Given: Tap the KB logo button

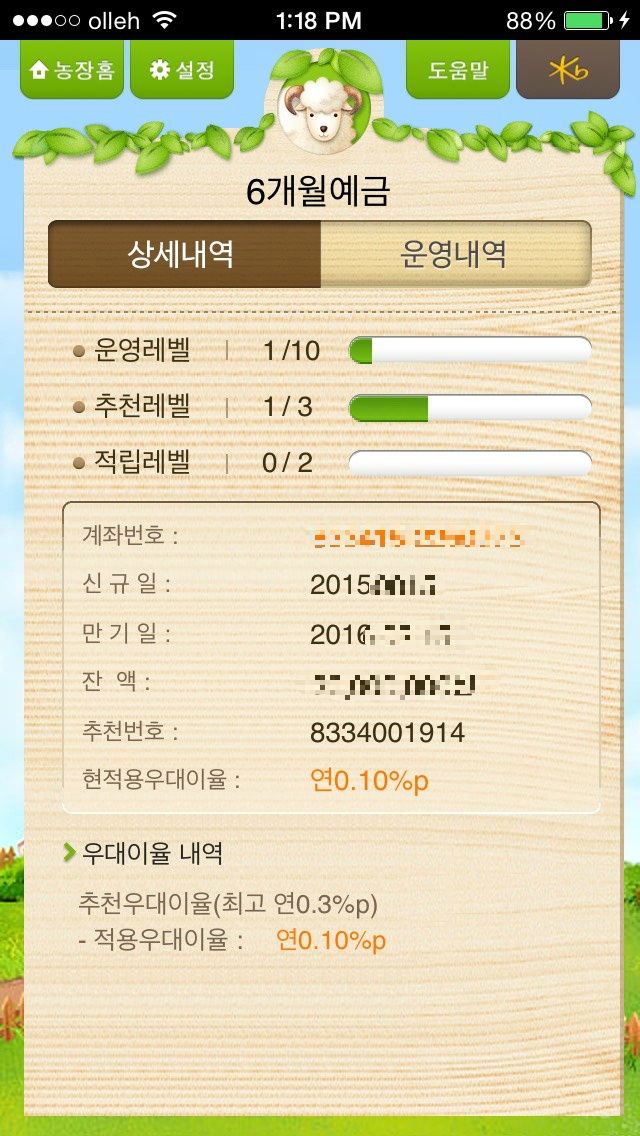Looking at the screenshot, I should [x=568, y=70].
